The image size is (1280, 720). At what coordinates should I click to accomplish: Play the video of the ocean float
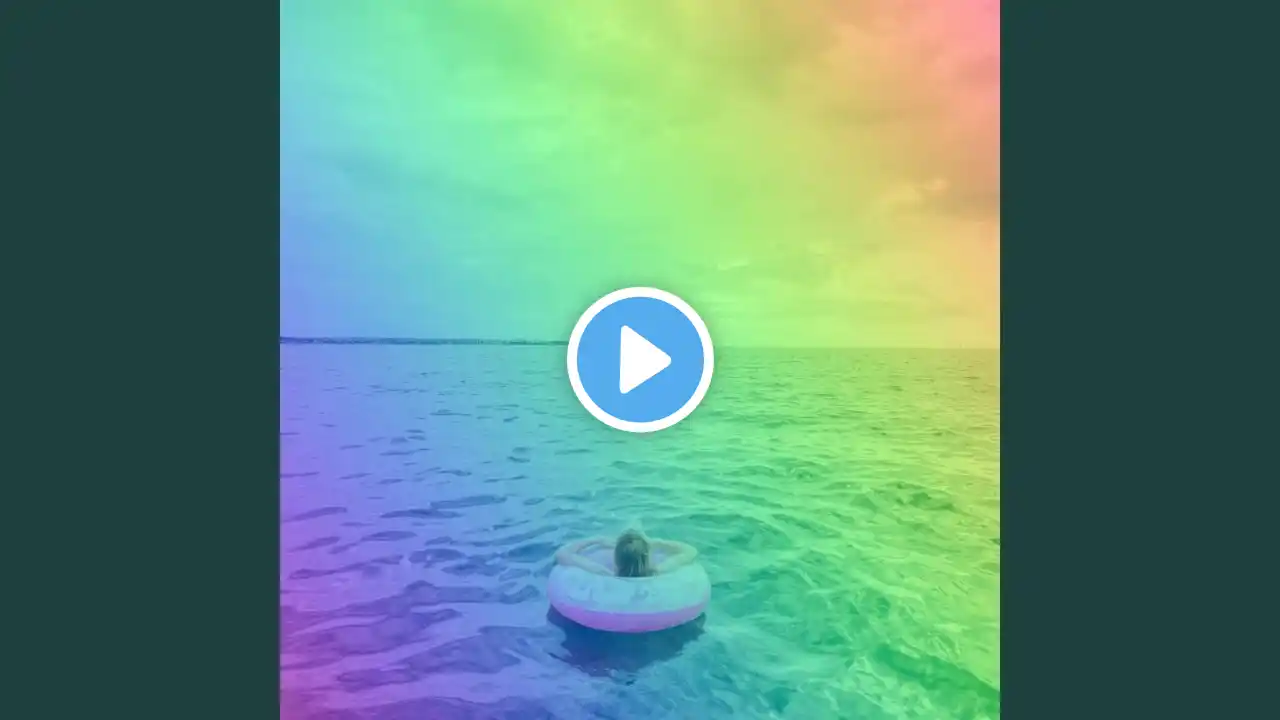(x=640, y=360)
